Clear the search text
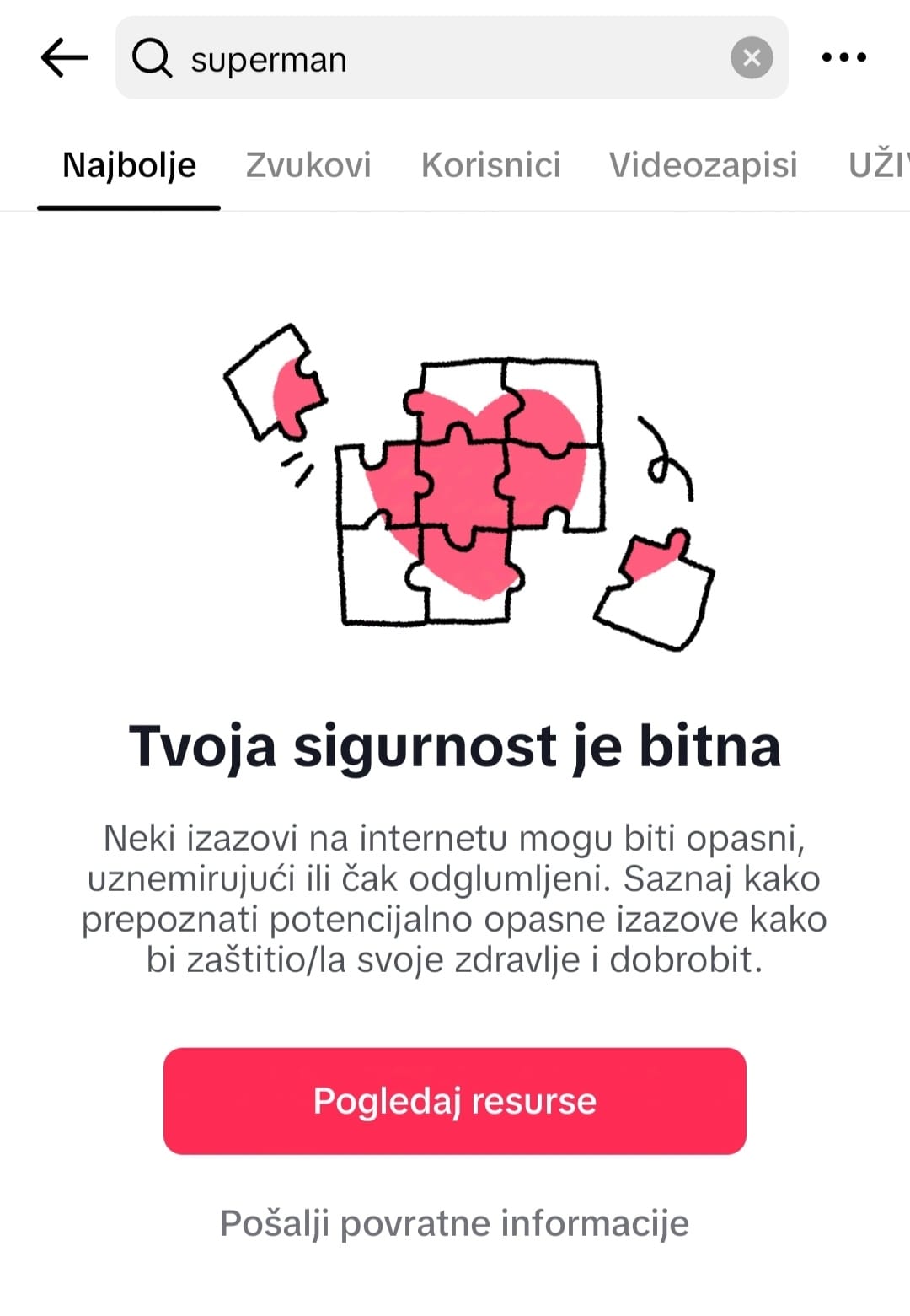The width and height of the screenshot is (910, 1316). pyautogui.click(x=751, y=58)
